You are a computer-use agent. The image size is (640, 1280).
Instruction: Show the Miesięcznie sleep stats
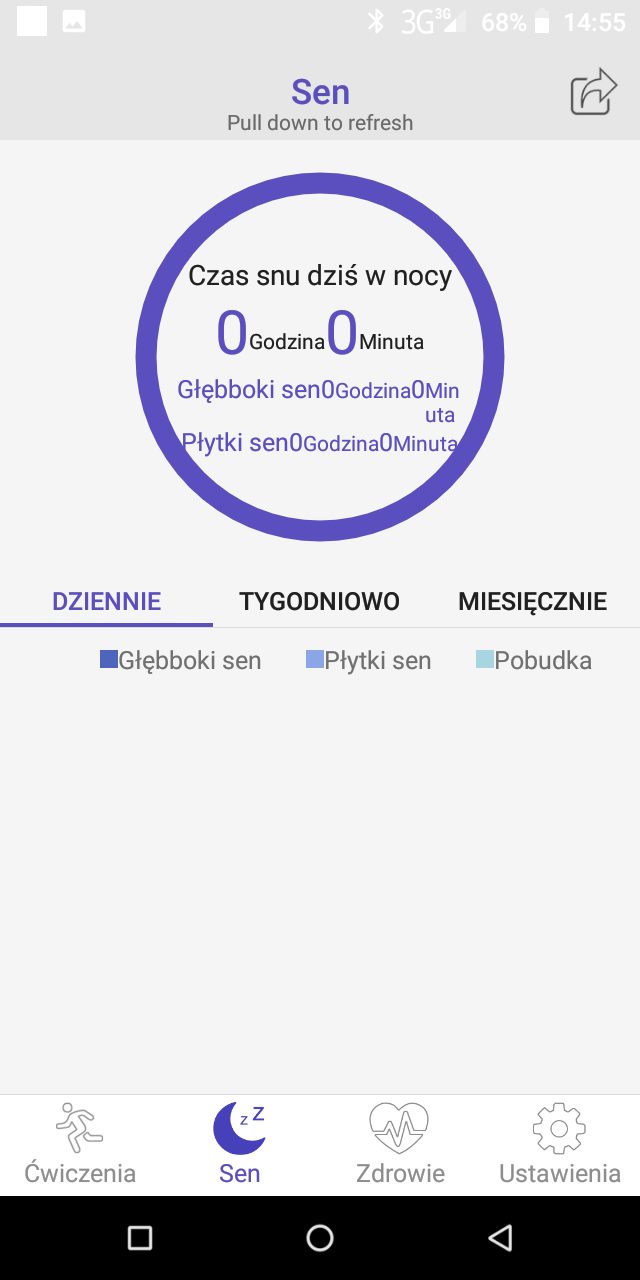[x=532, y=601]
